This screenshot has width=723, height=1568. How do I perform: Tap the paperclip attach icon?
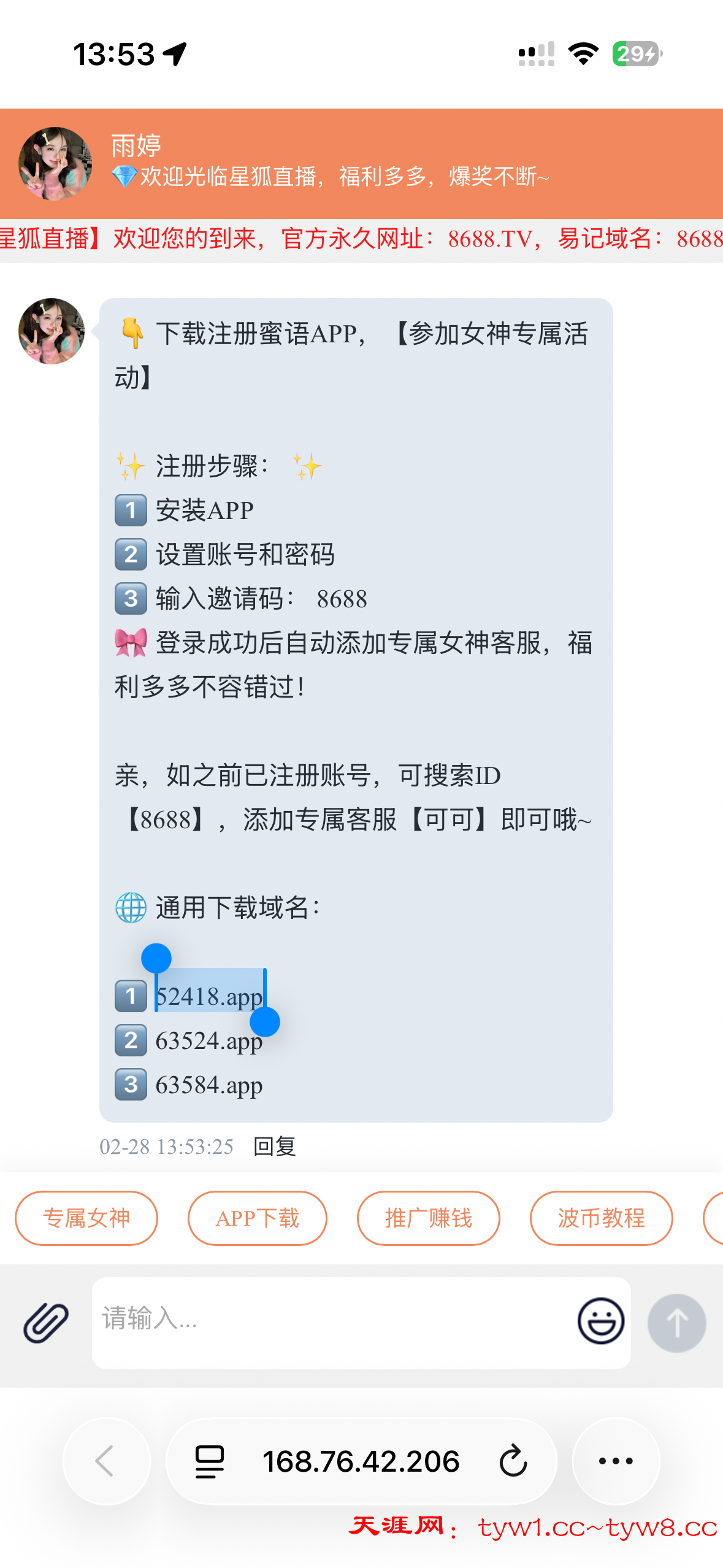point(46,1322)
